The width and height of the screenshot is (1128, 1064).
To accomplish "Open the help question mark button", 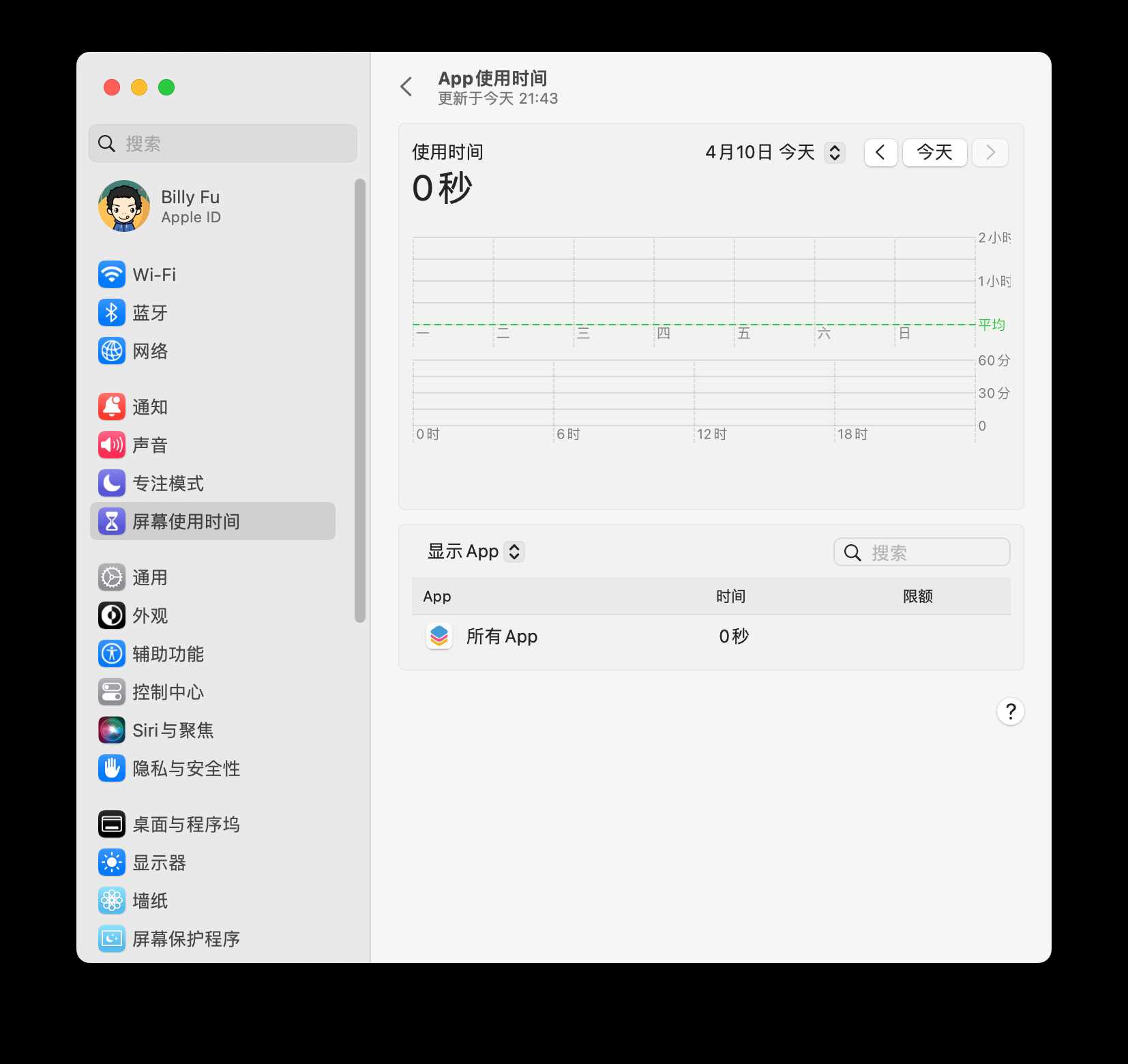I will click(1010, 711).
